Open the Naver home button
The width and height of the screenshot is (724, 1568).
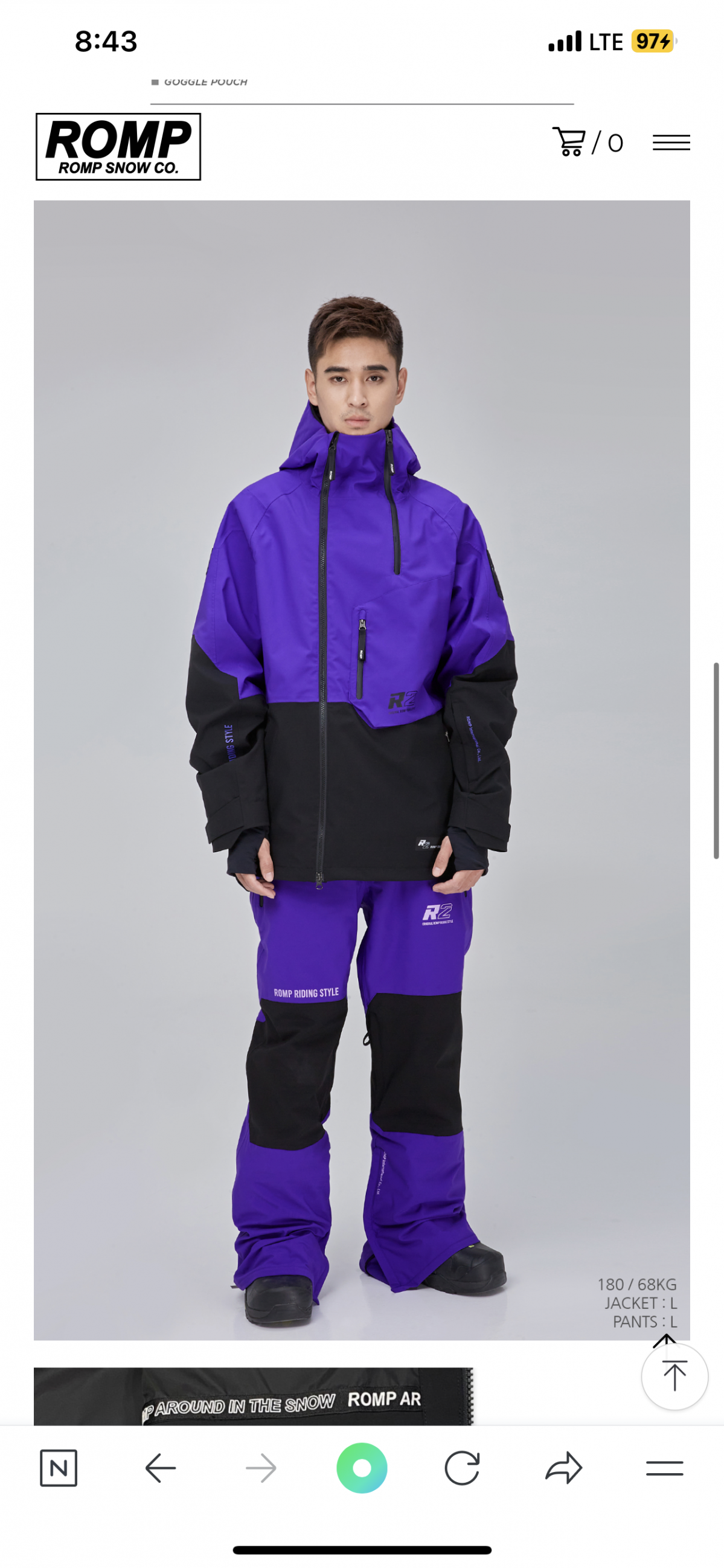click(59, 1468)
